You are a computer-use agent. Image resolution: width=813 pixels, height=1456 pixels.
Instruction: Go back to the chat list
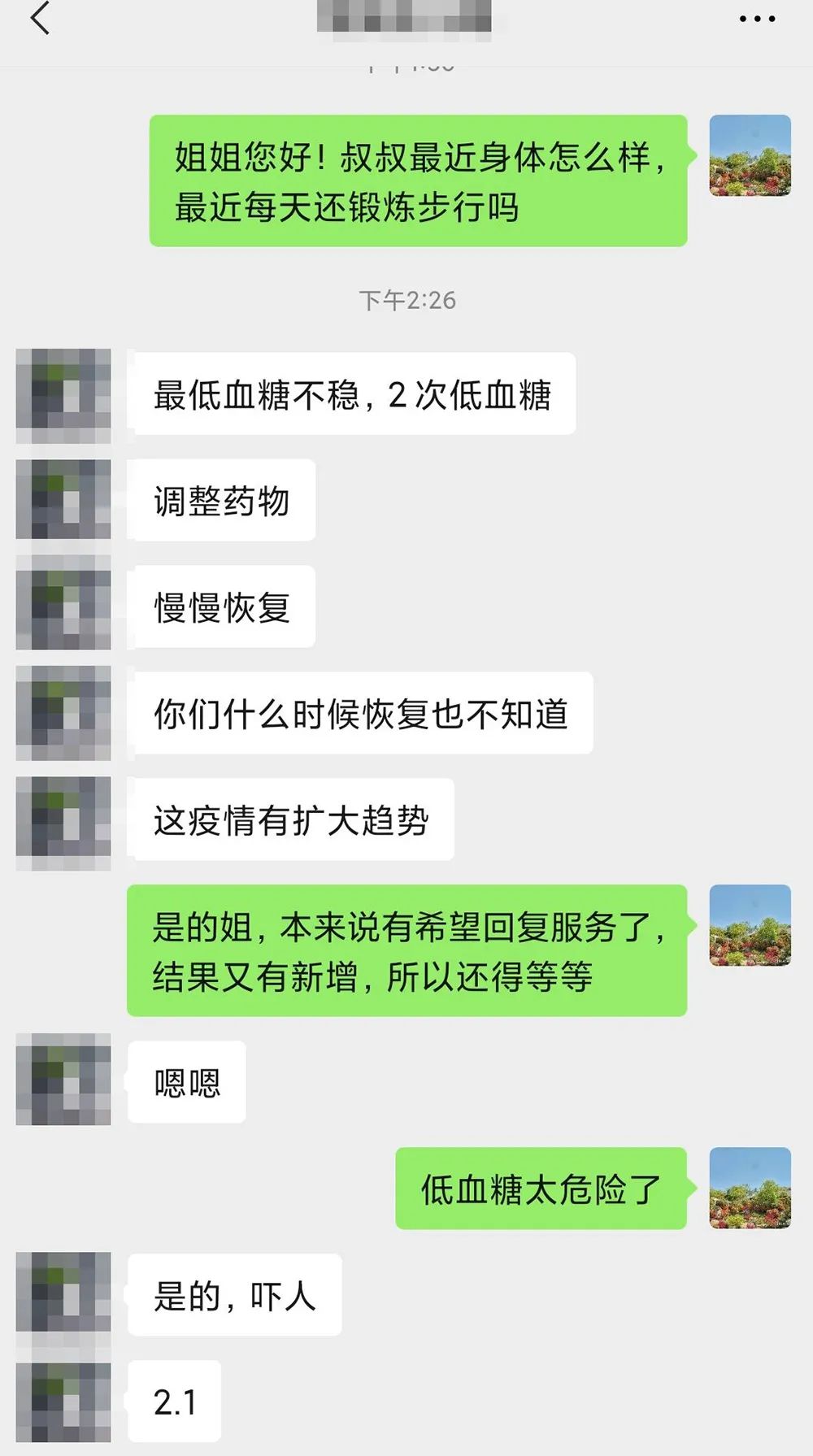(40, 19)
